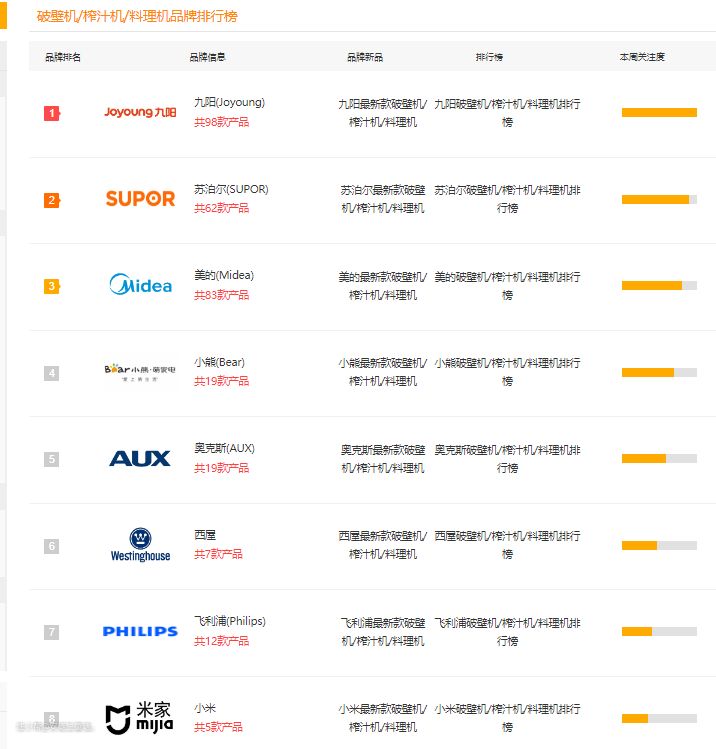This screenshot has height=749, width=716.
Task: Open 小米最新款破壁机/榨汁机/料理机 link
Action: coord(382,717)
